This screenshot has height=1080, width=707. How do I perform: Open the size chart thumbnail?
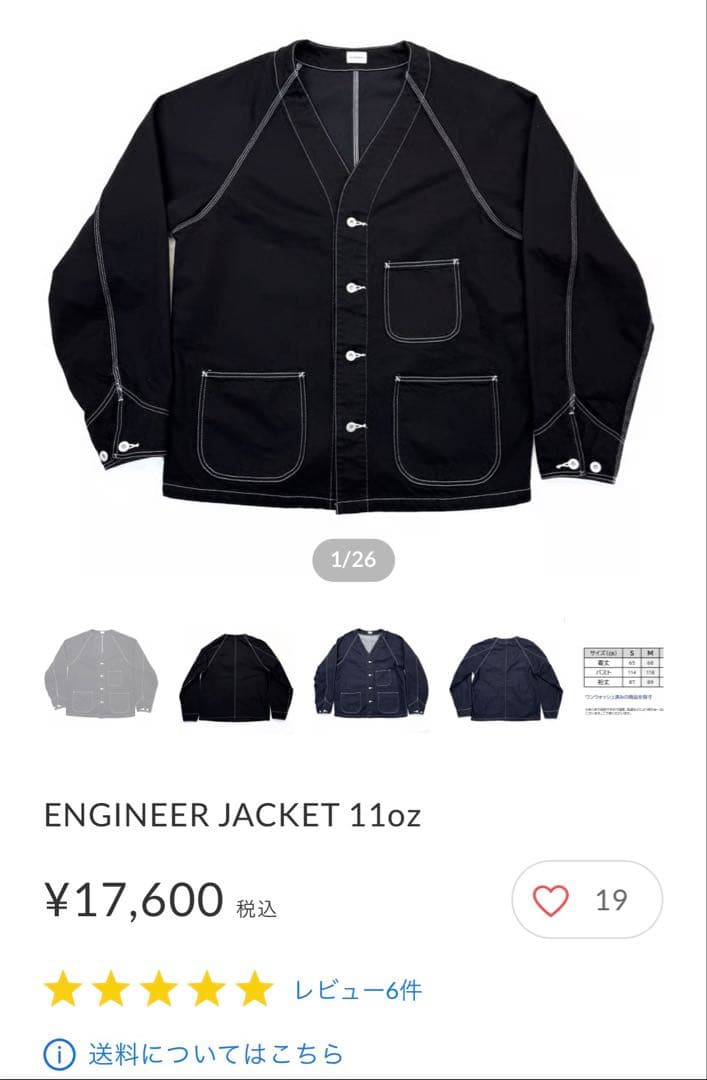click(624, 677)
